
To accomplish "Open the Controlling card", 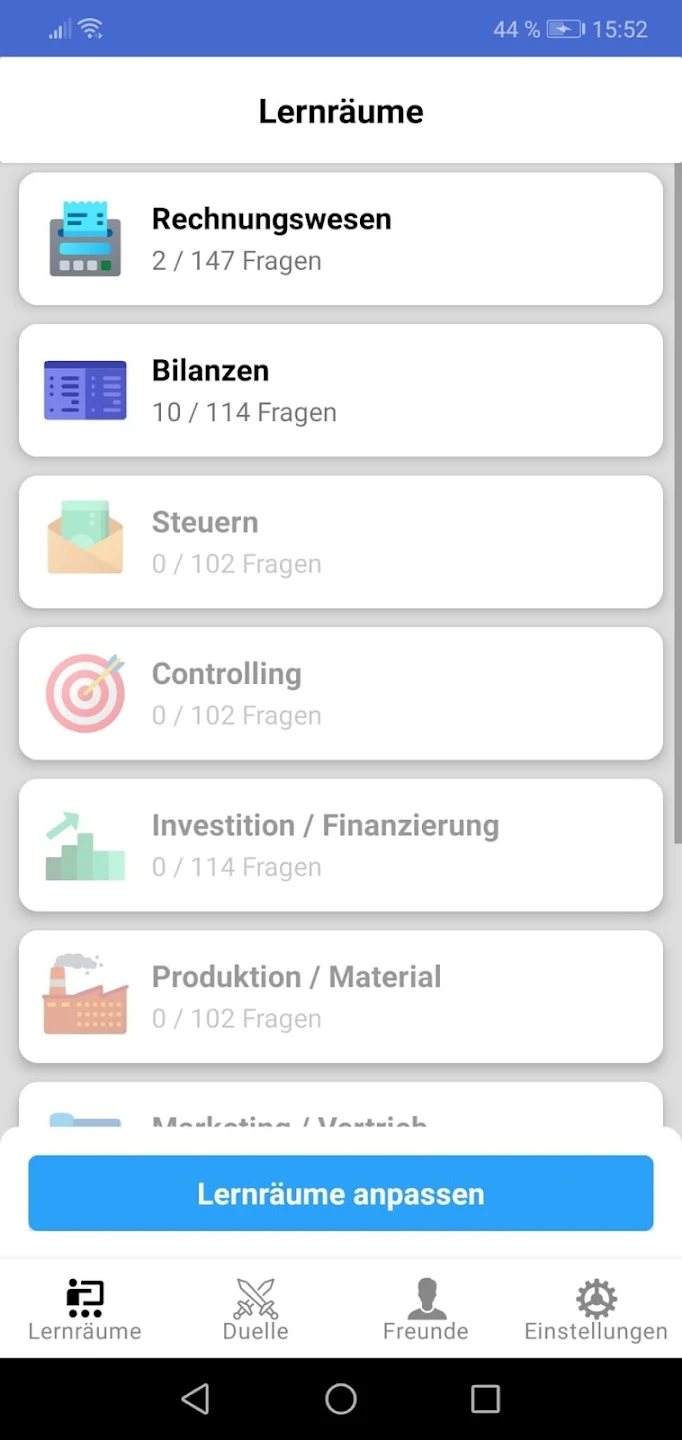I will (340, 694).
